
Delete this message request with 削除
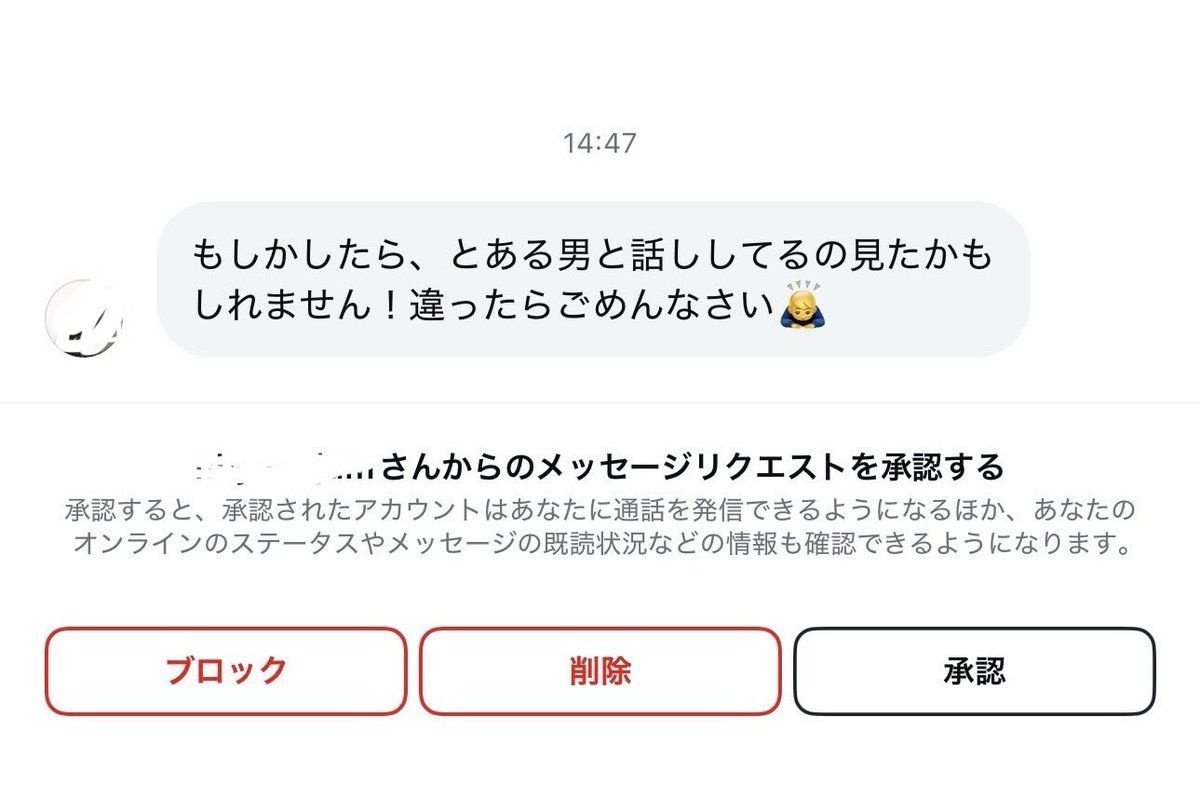pos(600,671)
